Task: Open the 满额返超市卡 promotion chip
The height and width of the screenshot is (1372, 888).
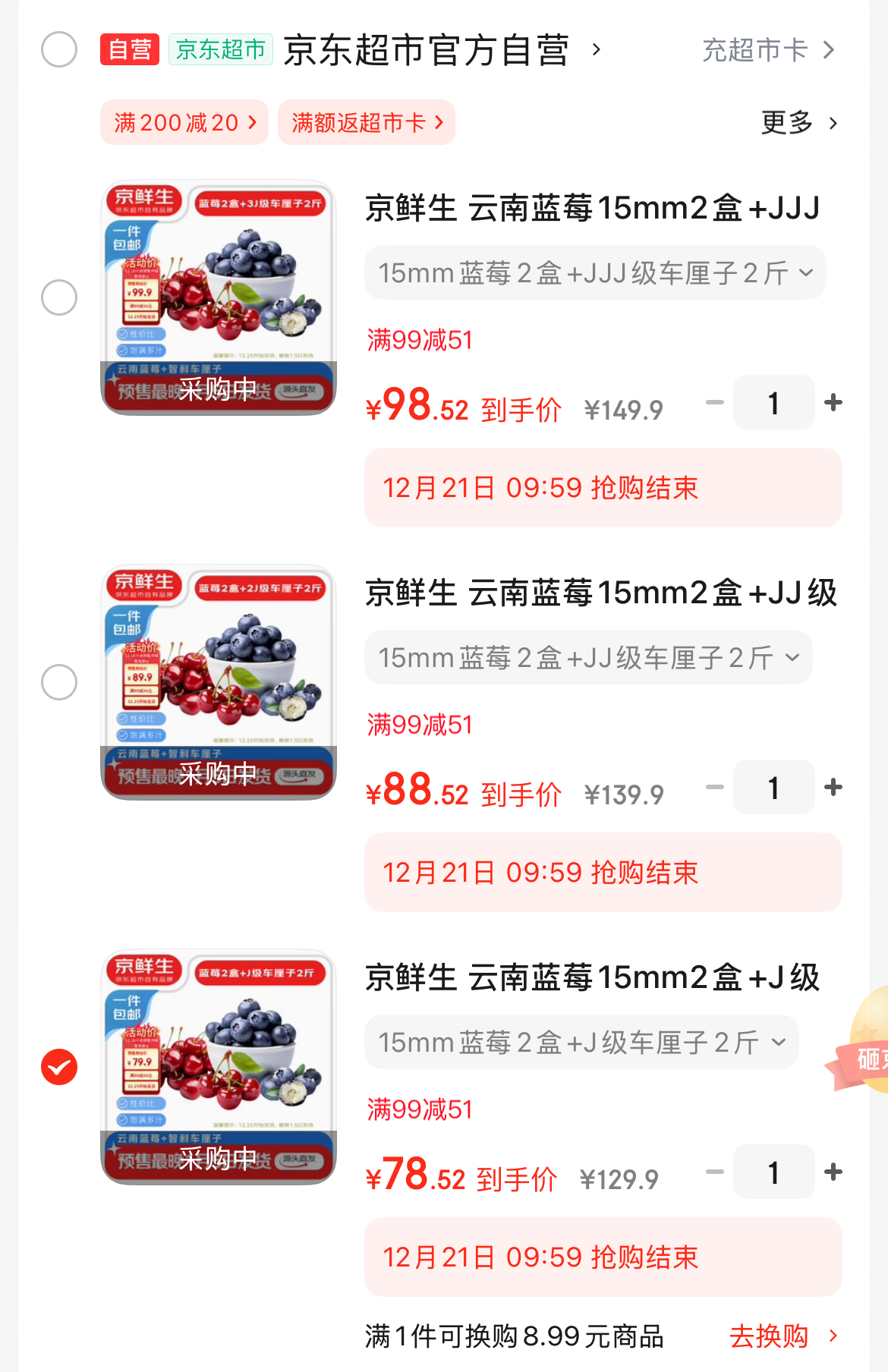Action: tap(367, 122)
